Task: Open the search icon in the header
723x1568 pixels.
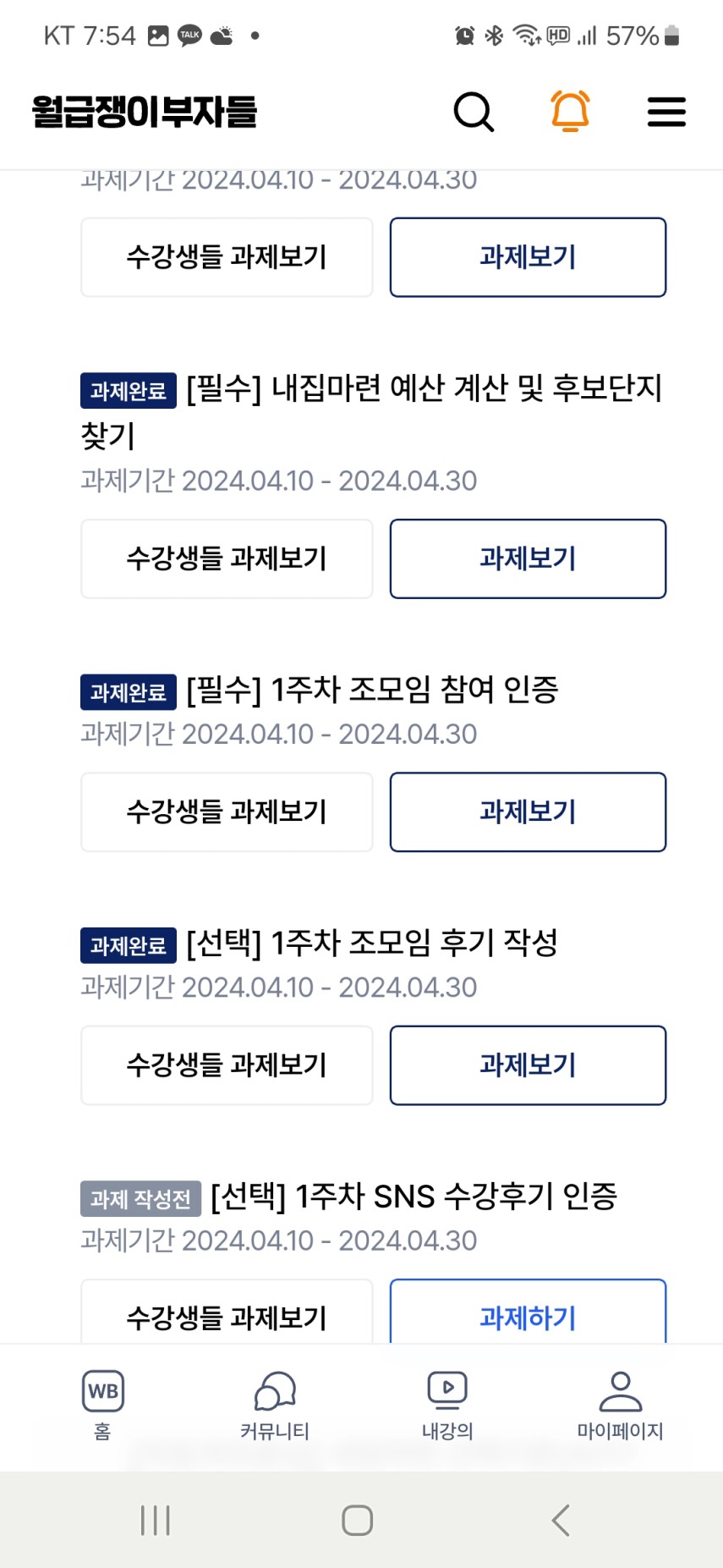Action: click(474, 112)
